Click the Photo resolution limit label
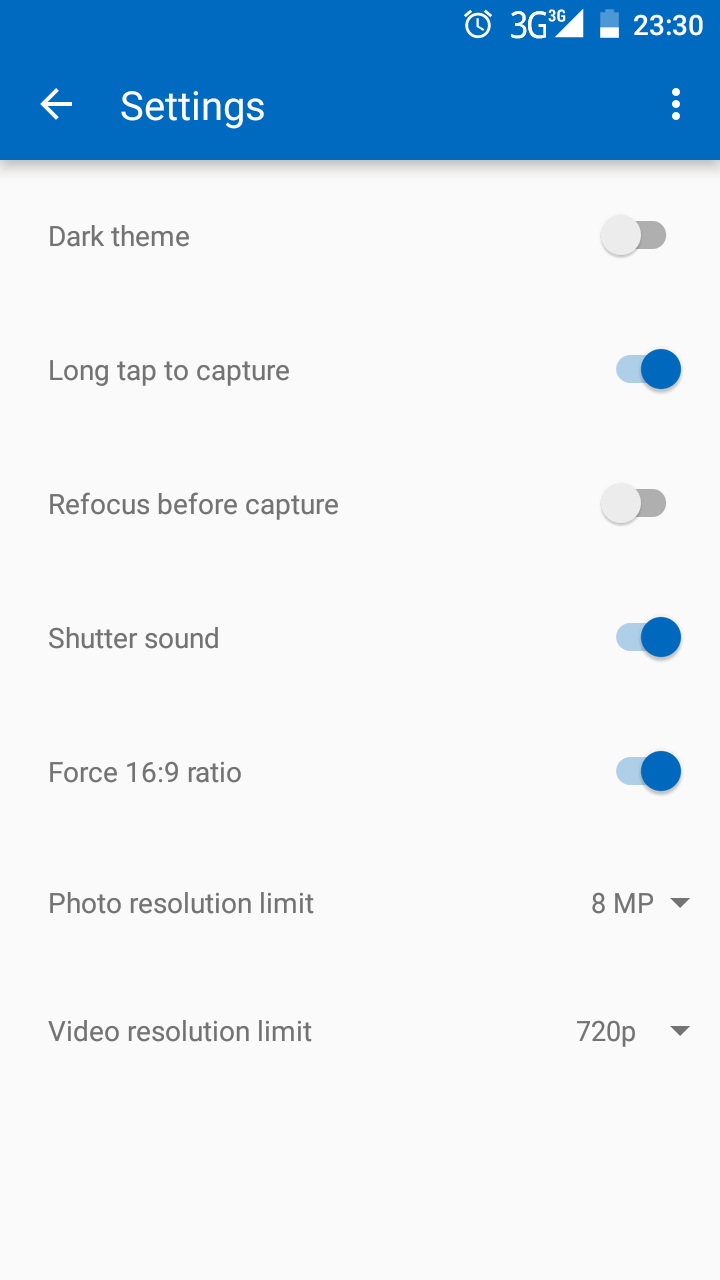Viewport: 720px width, 1280px height. (x=181, y=903)
